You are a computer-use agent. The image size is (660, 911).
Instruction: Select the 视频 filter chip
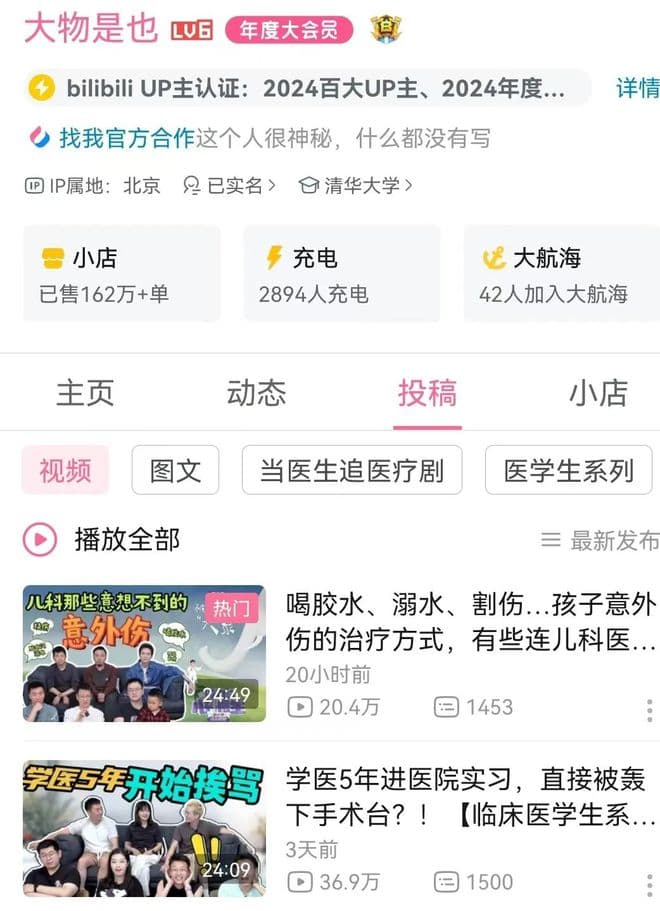click(66, 470)
